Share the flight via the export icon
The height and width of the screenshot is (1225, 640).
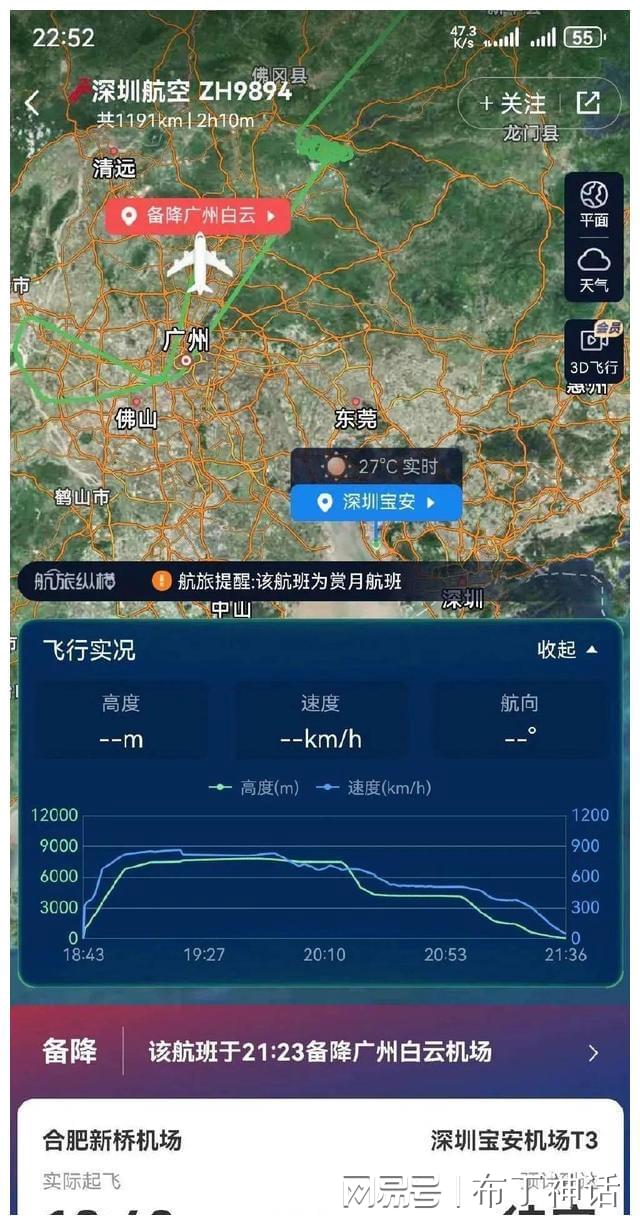[589, 103]
